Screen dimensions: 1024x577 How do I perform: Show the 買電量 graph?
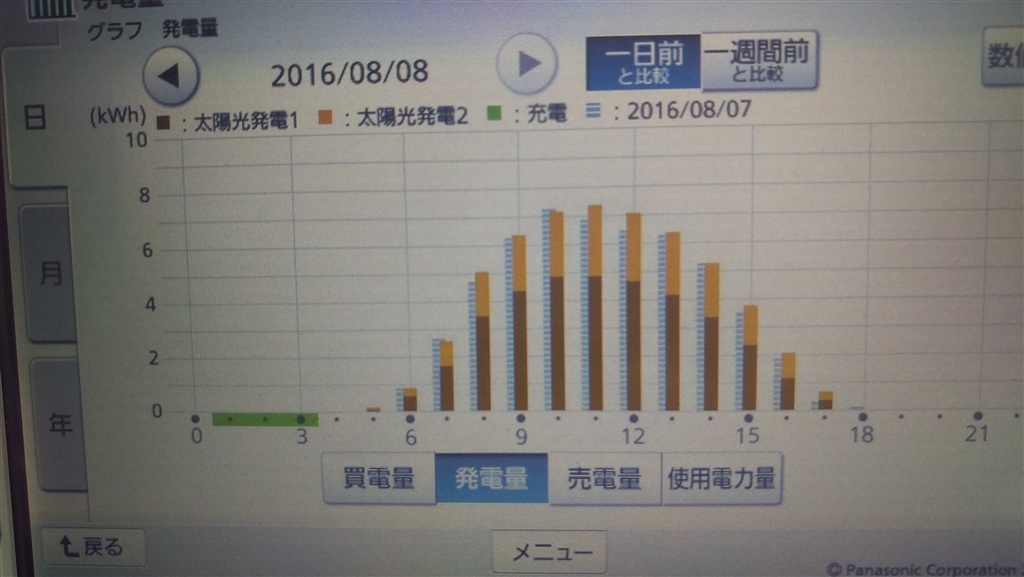[378, 478]
